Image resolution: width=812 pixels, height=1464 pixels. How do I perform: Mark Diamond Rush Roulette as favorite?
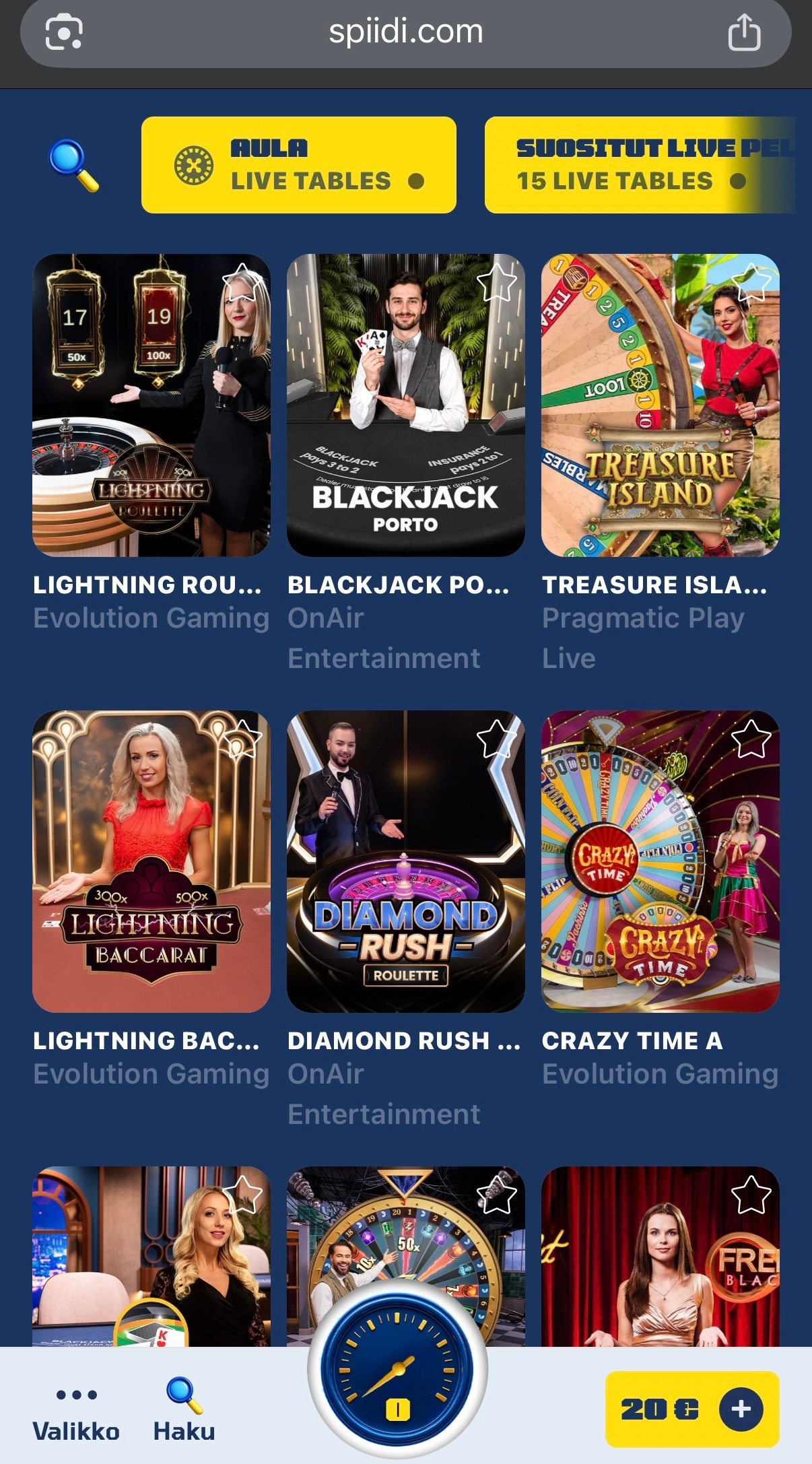coord(496,739)
